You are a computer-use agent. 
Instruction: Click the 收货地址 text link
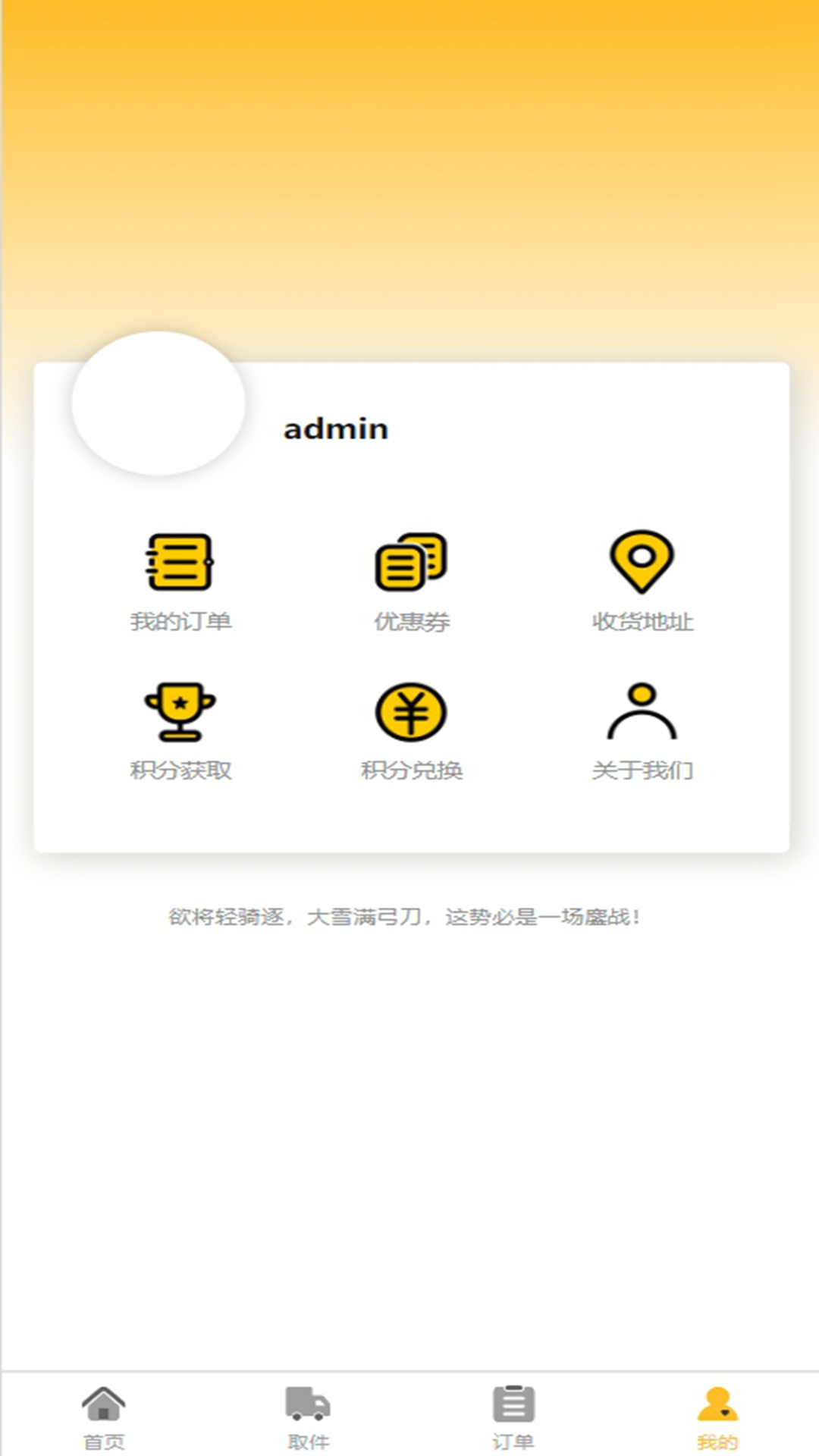pos(644,620)
